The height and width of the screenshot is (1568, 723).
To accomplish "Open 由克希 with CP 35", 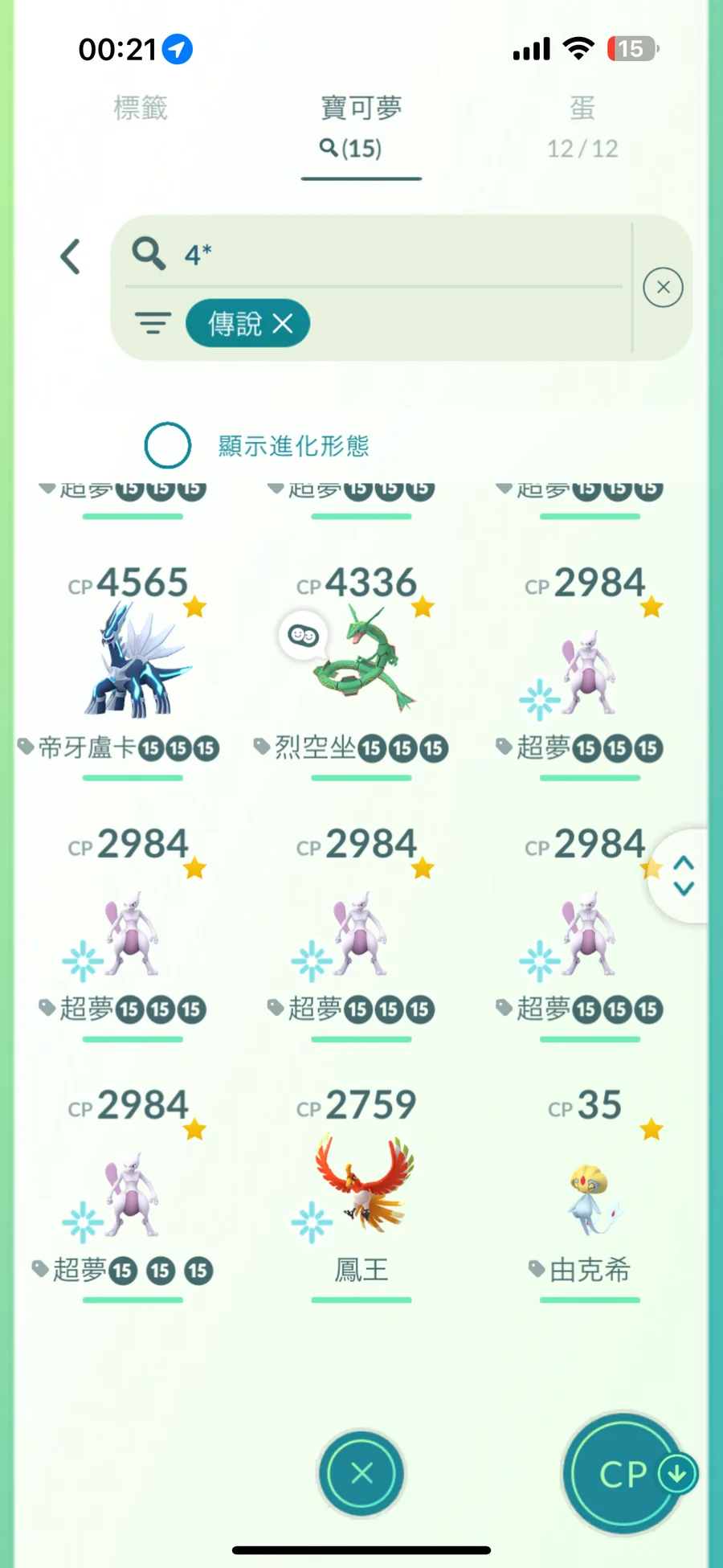I will pos(590,1189).
